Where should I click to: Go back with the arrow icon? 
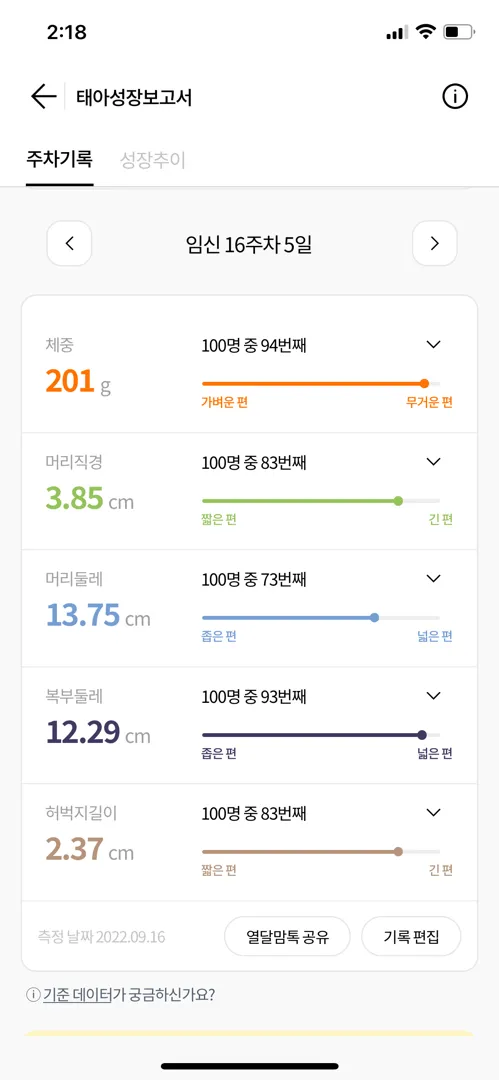tap(43, 97)
